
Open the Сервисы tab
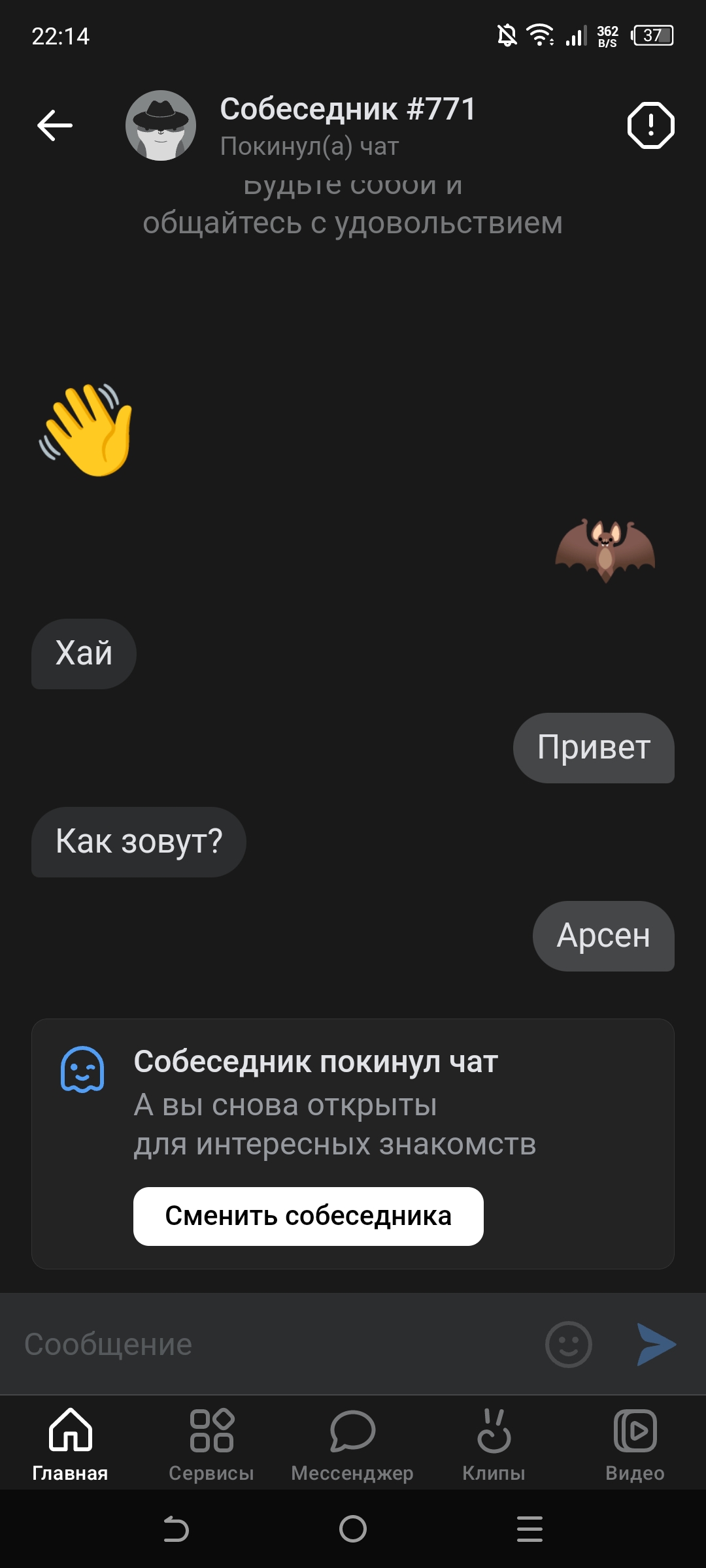click(x=212, y=1444)
